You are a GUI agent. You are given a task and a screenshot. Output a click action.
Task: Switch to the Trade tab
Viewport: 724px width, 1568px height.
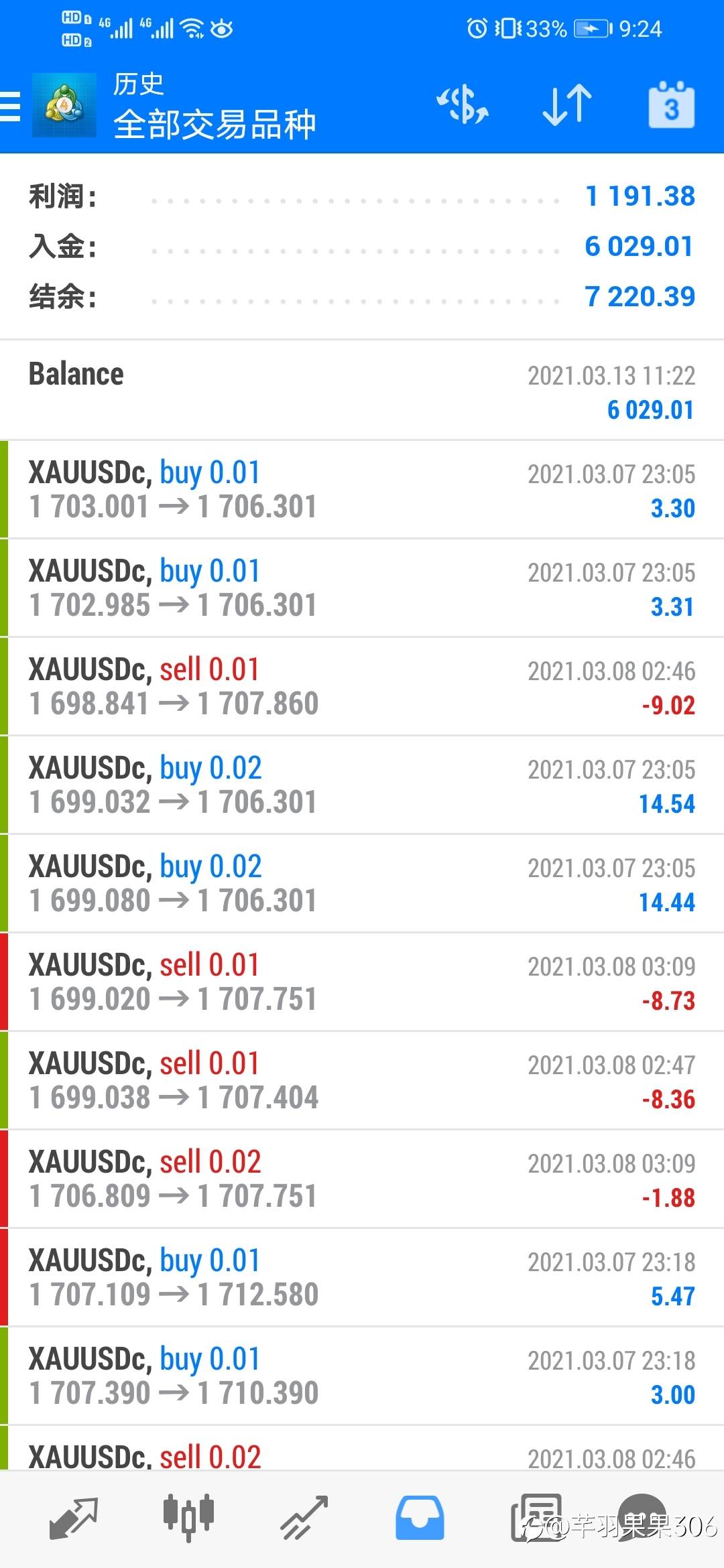coord(304,1517)
